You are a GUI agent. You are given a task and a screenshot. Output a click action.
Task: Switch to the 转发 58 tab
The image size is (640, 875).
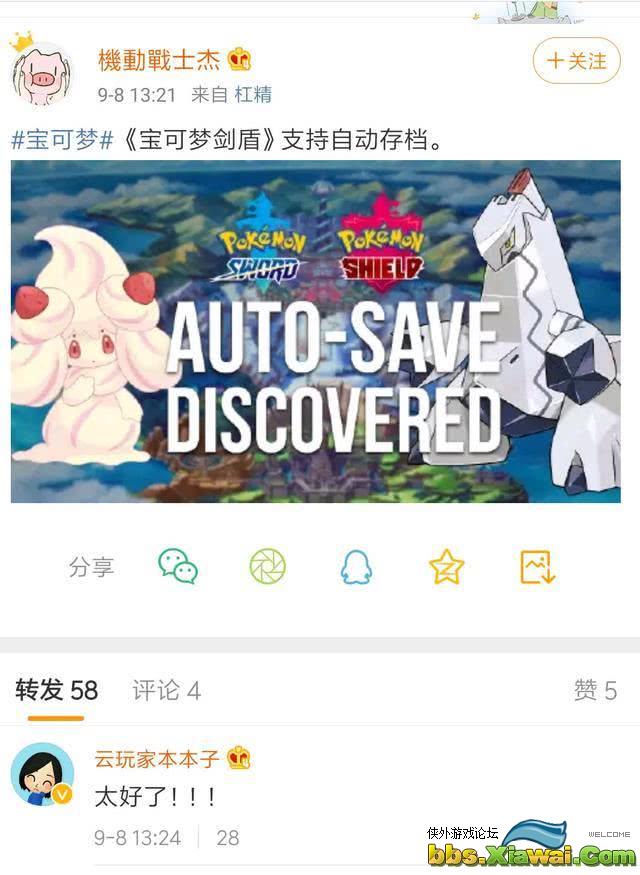pos(56,690)
